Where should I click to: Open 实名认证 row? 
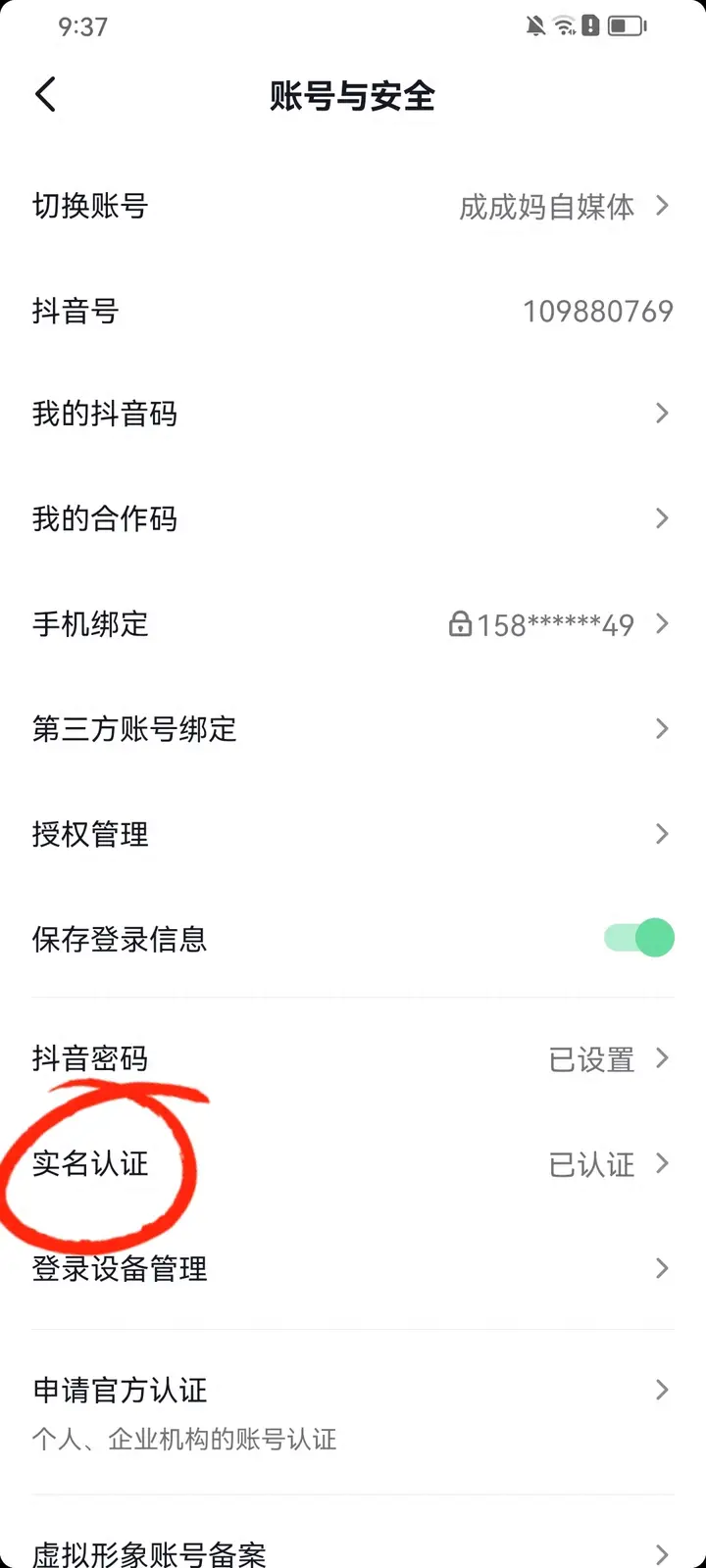click(x=353, y=1163)
